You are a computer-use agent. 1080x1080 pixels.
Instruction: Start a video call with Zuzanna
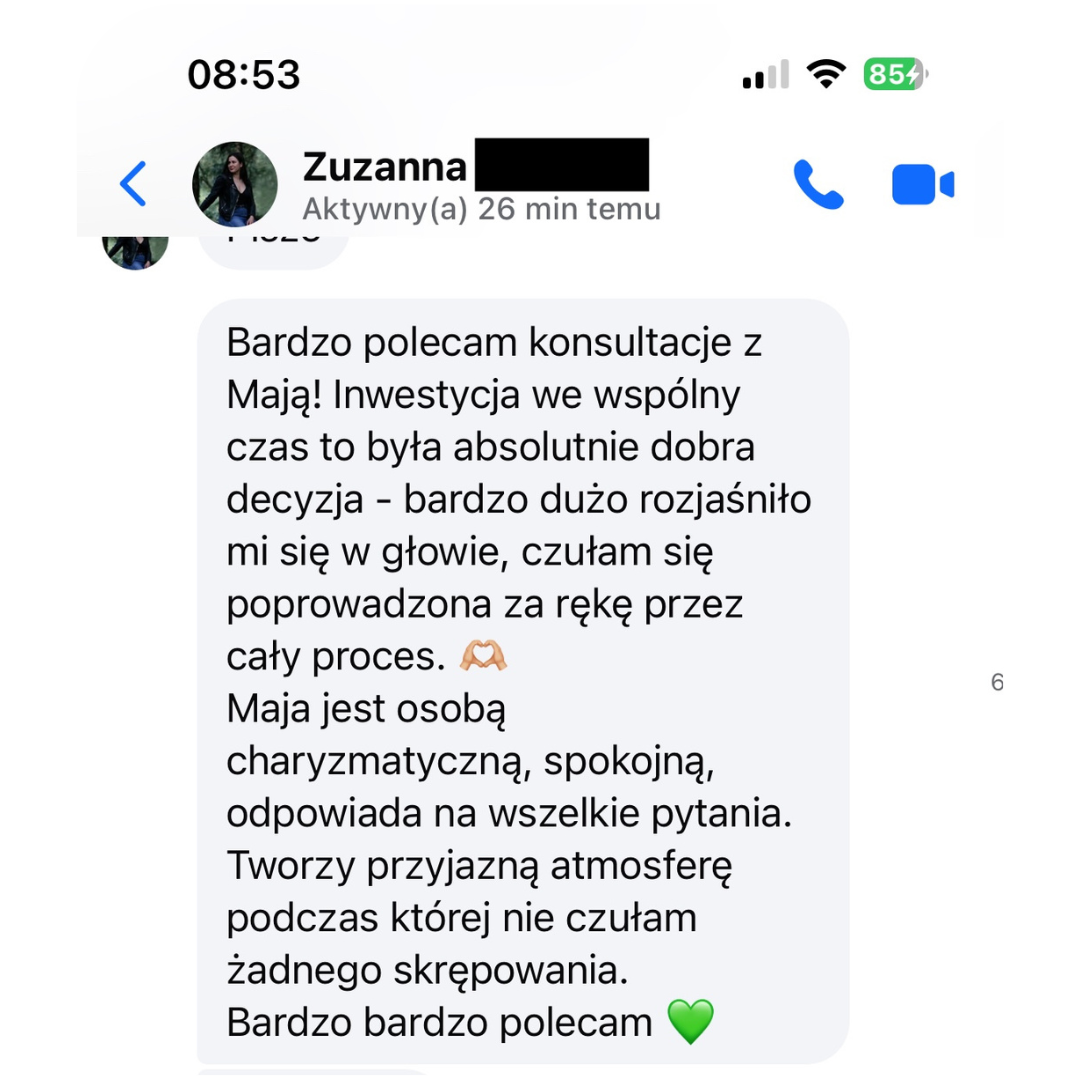coord(922,185)
